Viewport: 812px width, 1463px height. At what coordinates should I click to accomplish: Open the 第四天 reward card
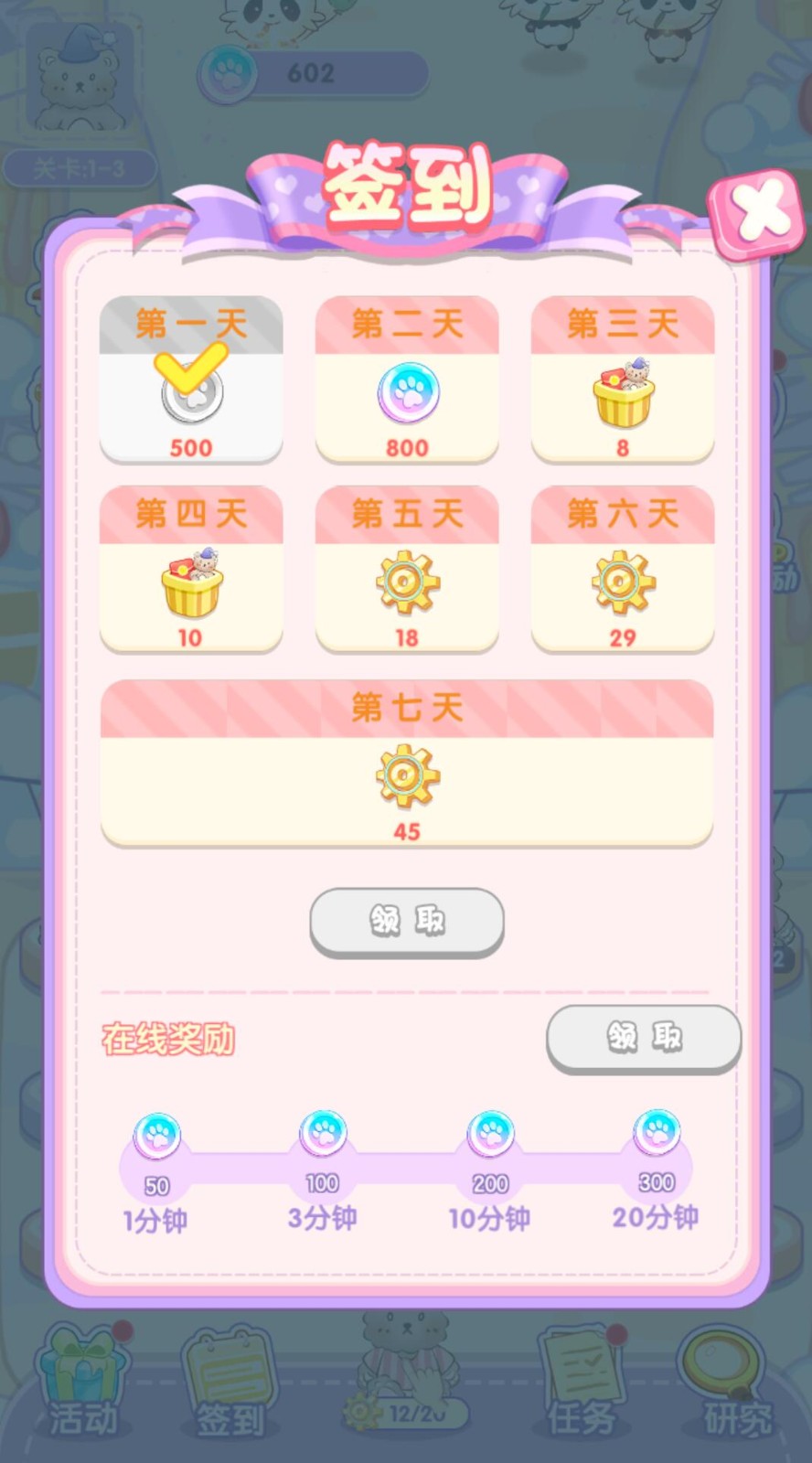(x=191, y=569)
